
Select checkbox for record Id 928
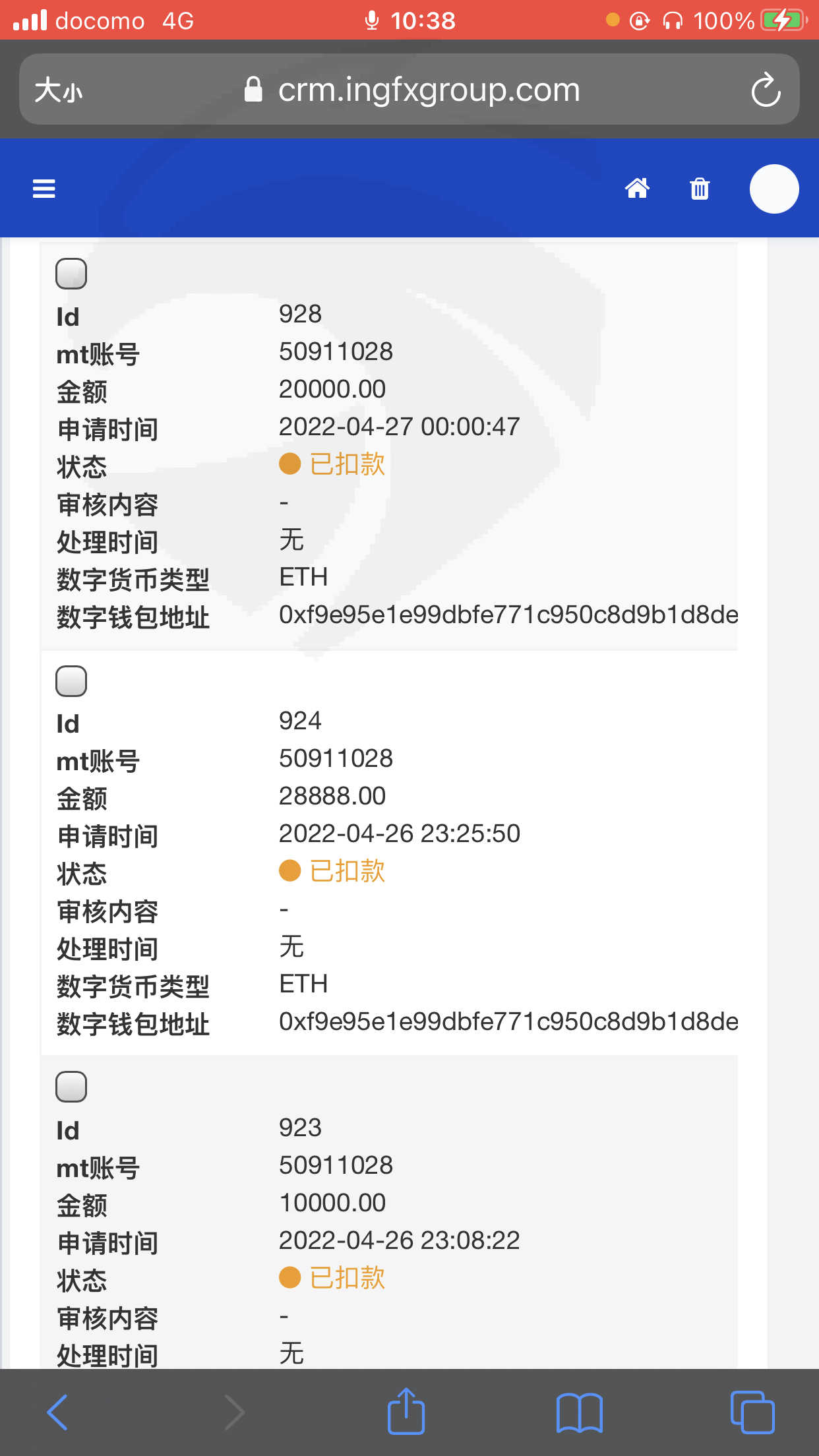coord(71,274)
